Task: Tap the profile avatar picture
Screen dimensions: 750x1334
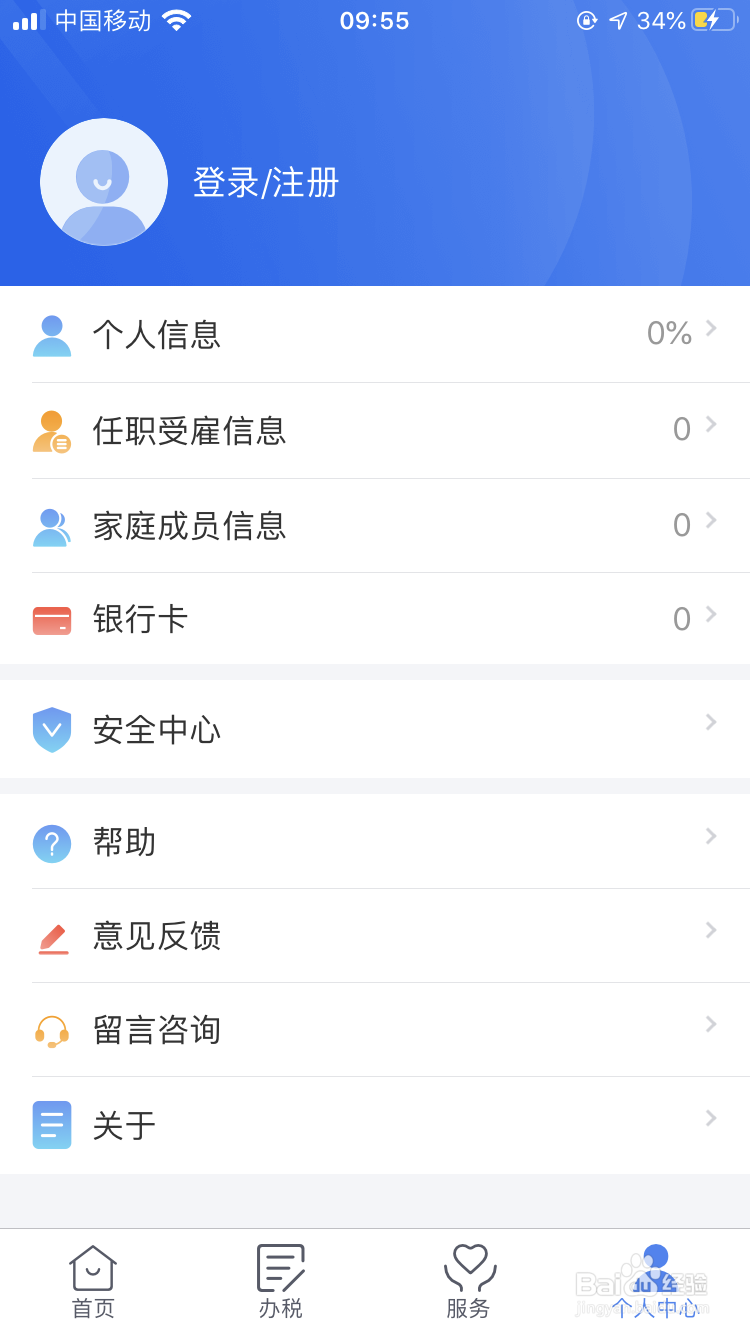Action: [x=104, y=182]
